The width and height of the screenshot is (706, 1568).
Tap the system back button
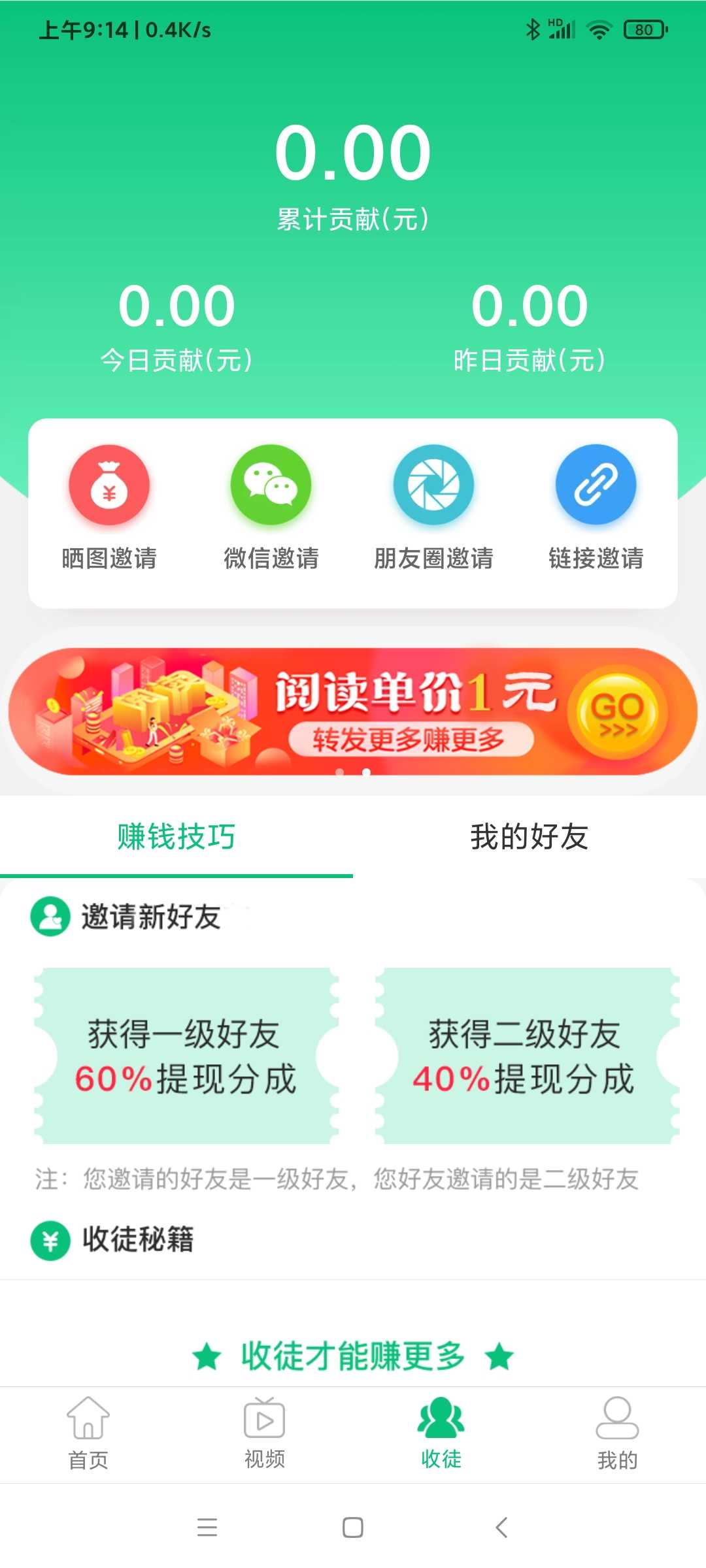coord(501,1527)
